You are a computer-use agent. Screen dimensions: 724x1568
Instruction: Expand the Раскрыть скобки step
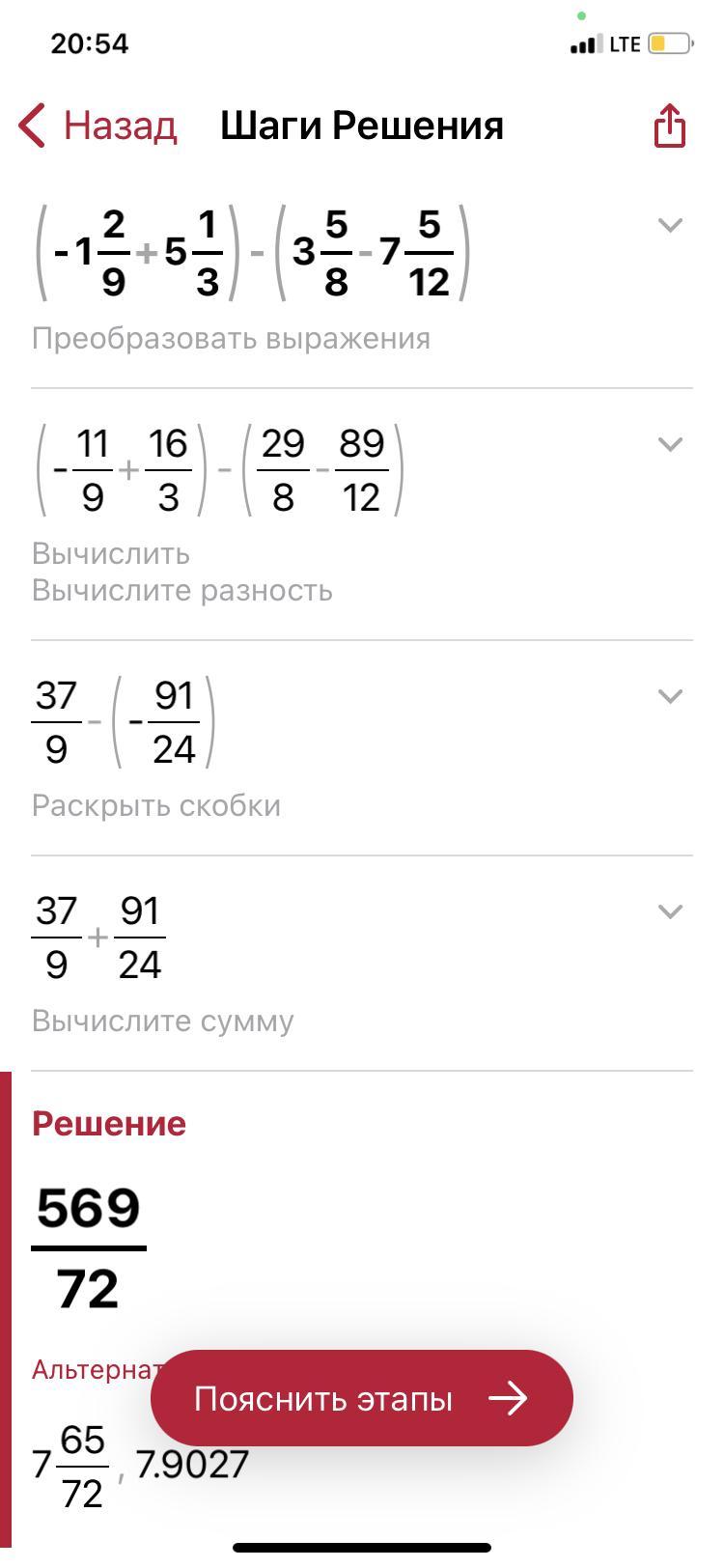[670, 696]
